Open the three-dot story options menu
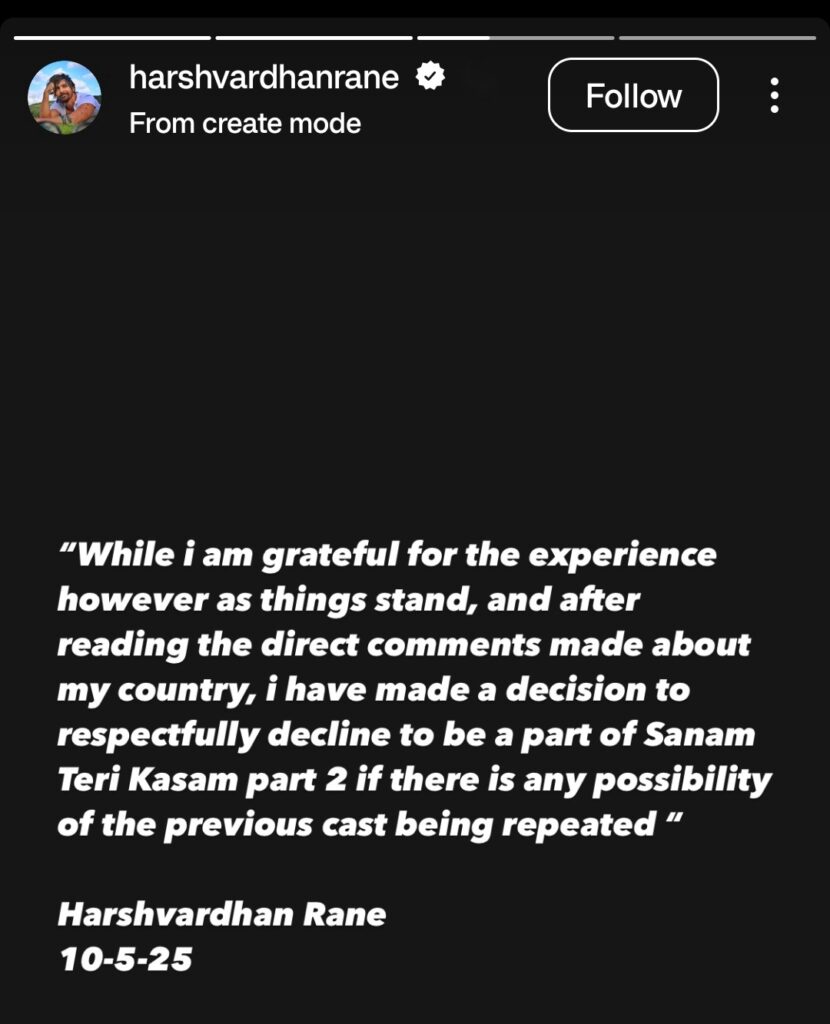This screenshot has width=830, height=1024. click(x=774, y=96)
